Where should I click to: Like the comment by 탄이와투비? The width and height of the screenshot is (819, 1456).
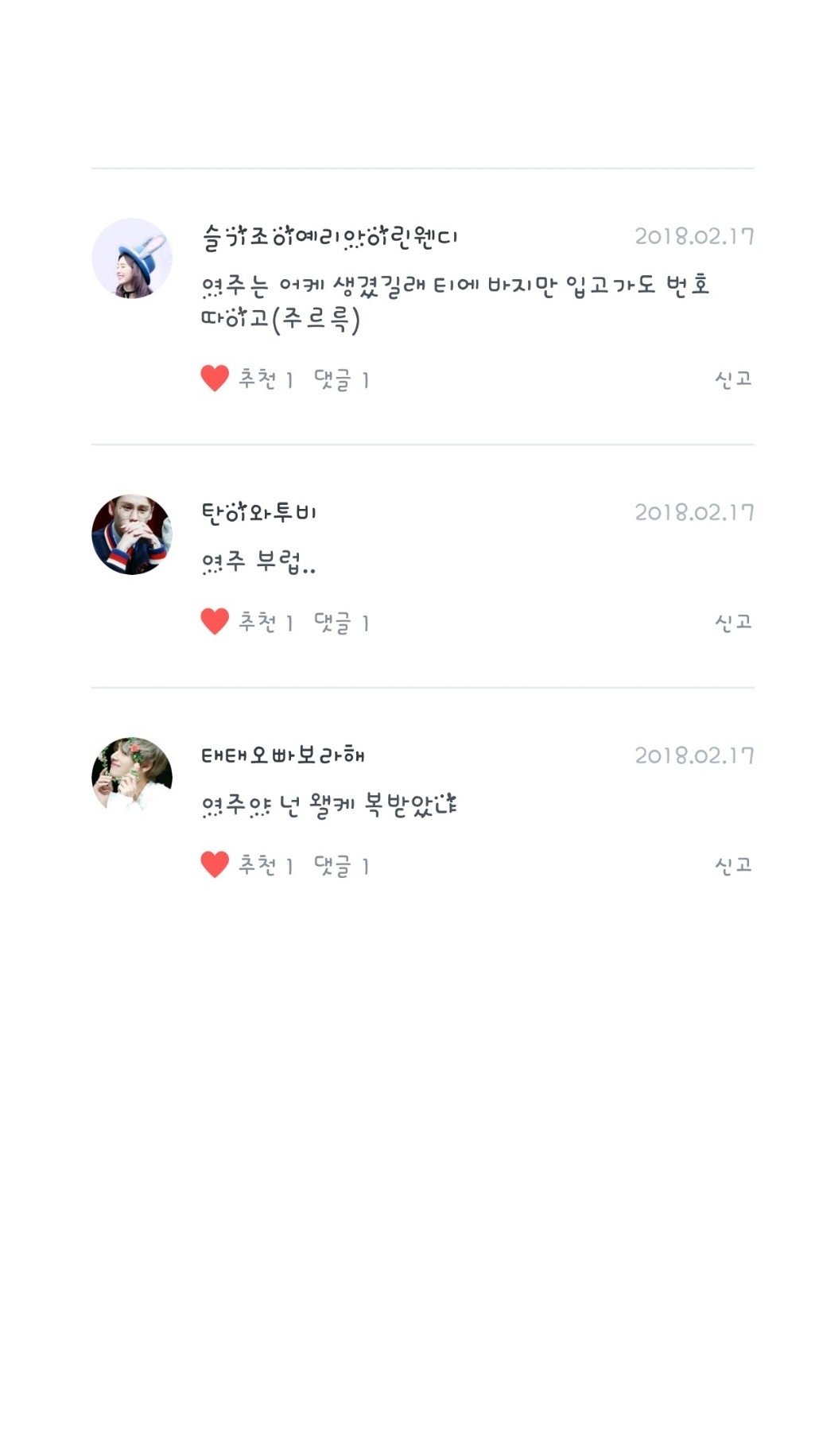coord(215,622)
